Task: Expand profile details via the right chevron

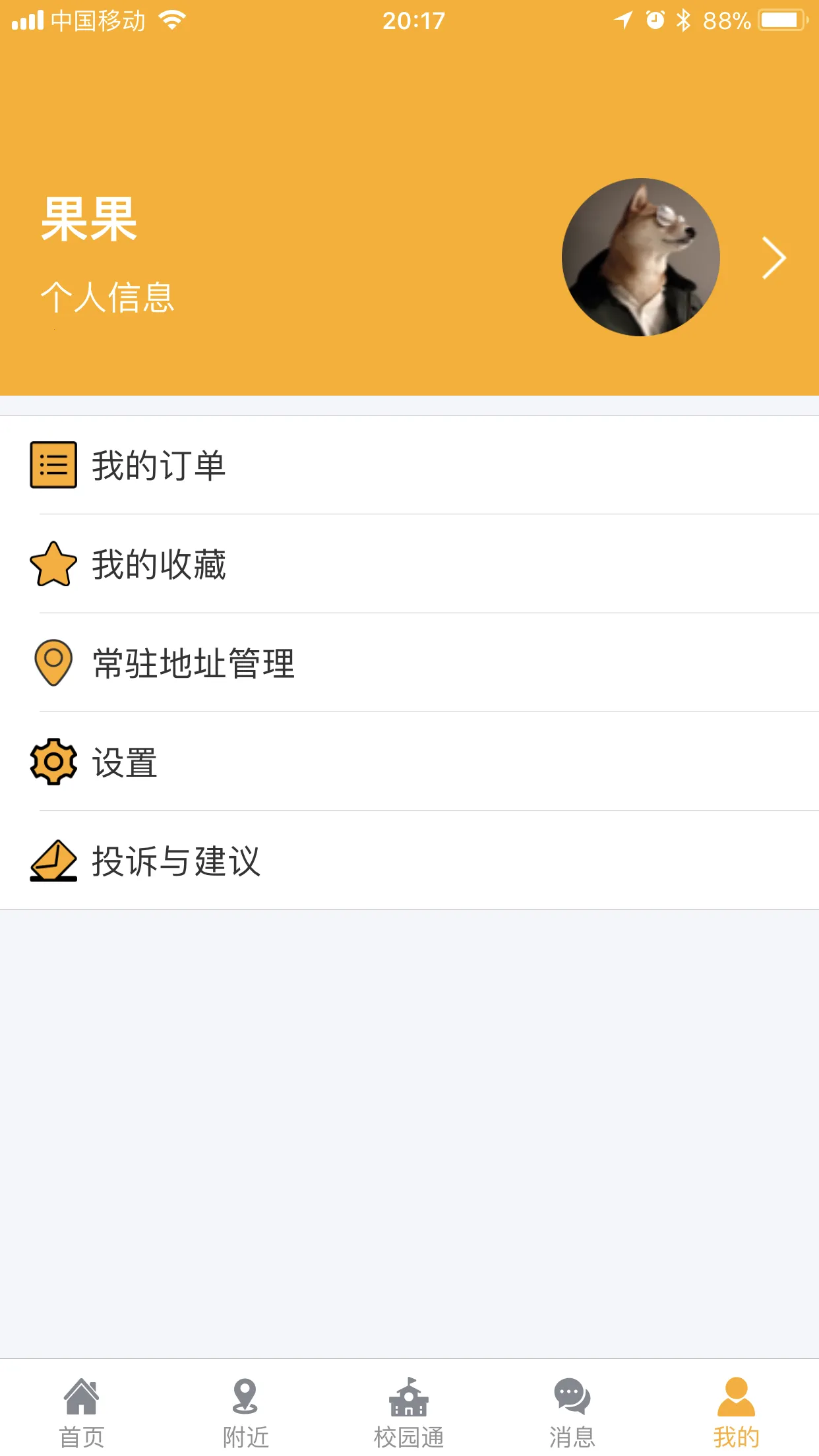Action: coord(773,257)
